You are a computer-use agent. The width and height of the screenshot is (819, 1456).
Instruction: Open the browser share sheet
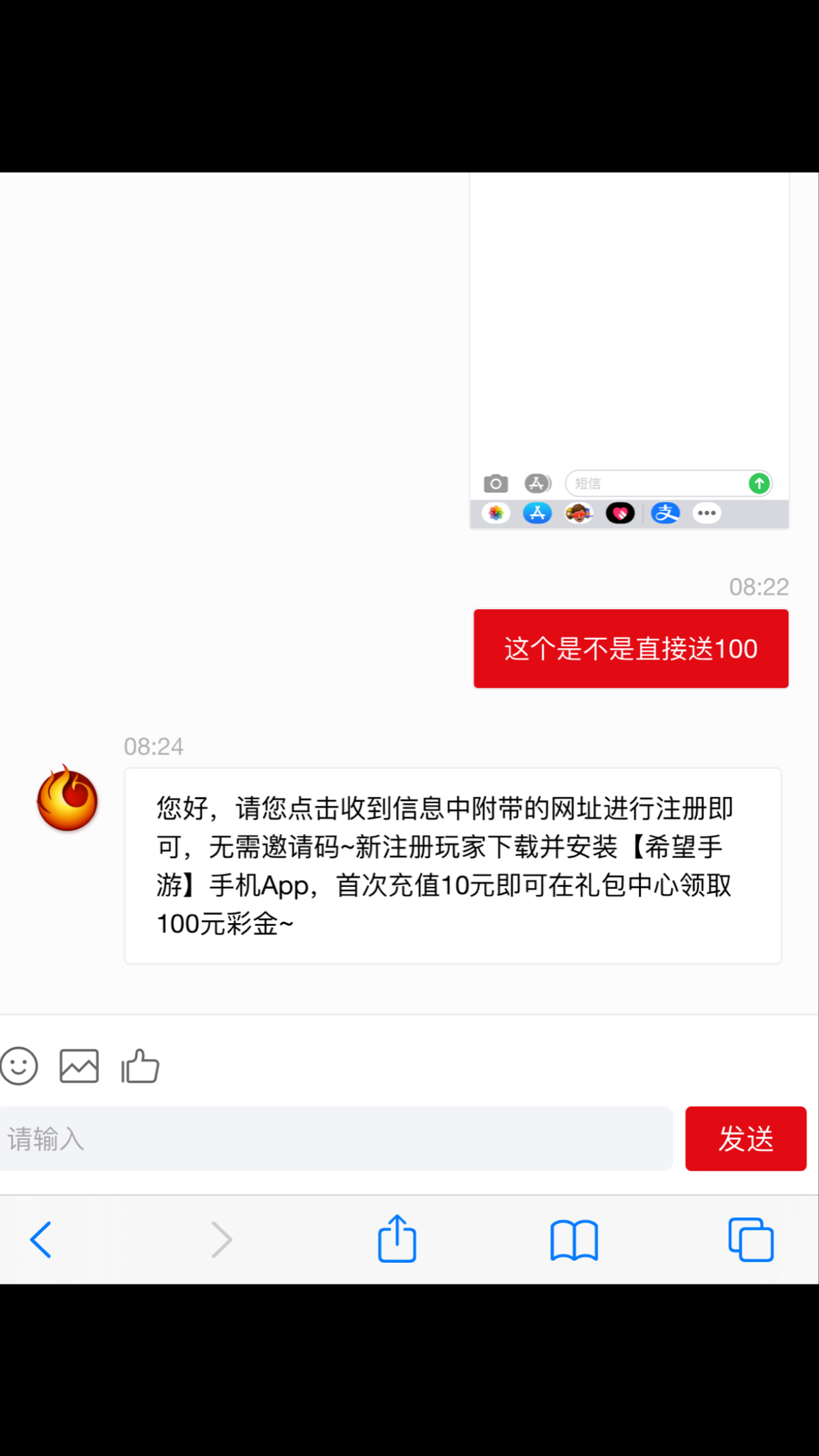tap(397, 1239)
